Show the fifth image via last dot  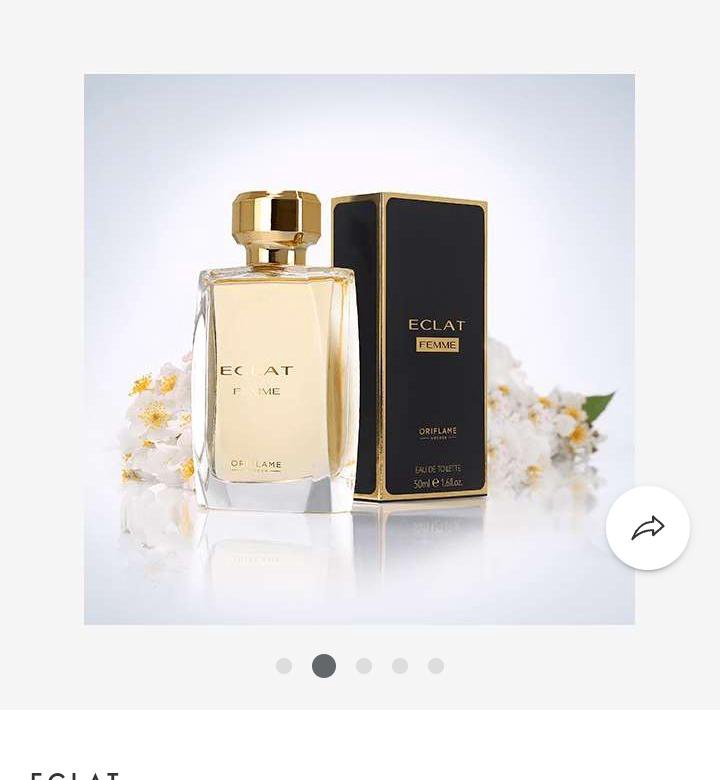click(436, 666)
